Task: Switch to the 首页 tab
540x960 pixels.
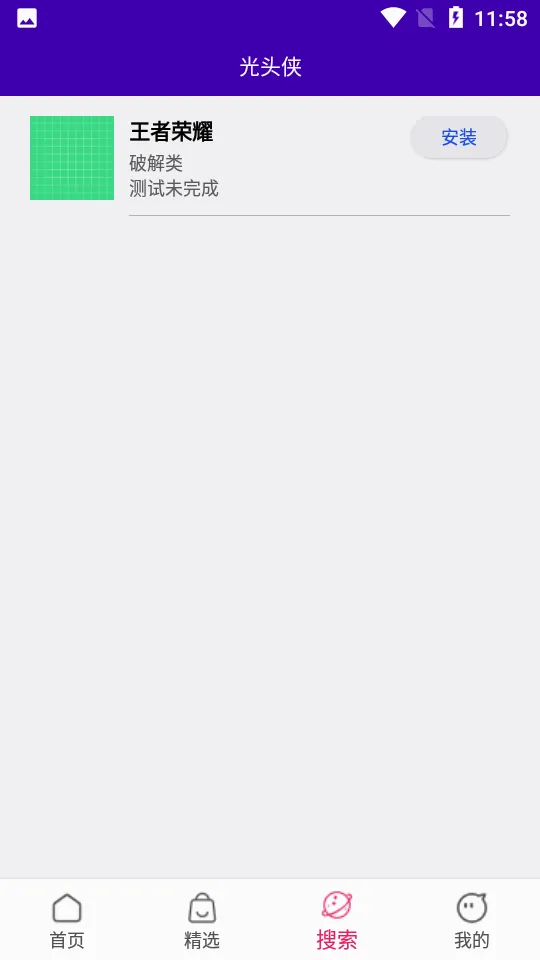Action: click(x=67, y=920)
